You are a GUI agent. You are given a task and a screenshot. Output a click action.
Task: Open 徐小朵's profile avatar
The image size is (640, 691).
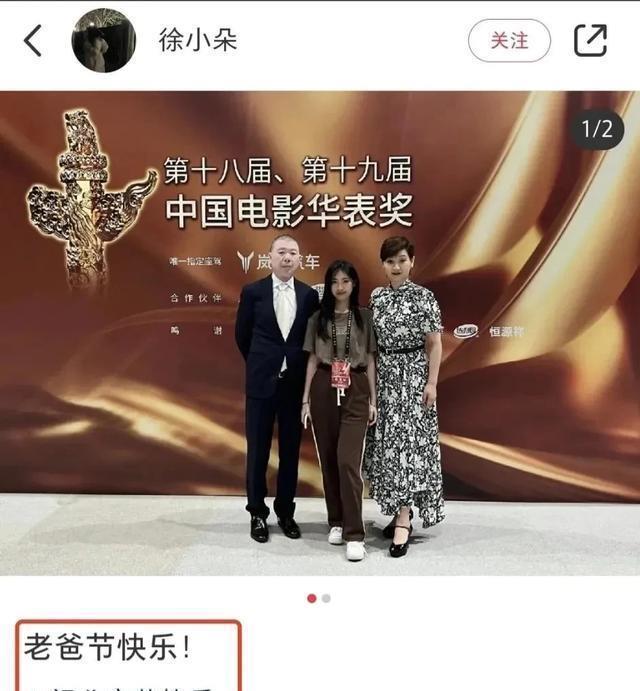click(103, 40)
